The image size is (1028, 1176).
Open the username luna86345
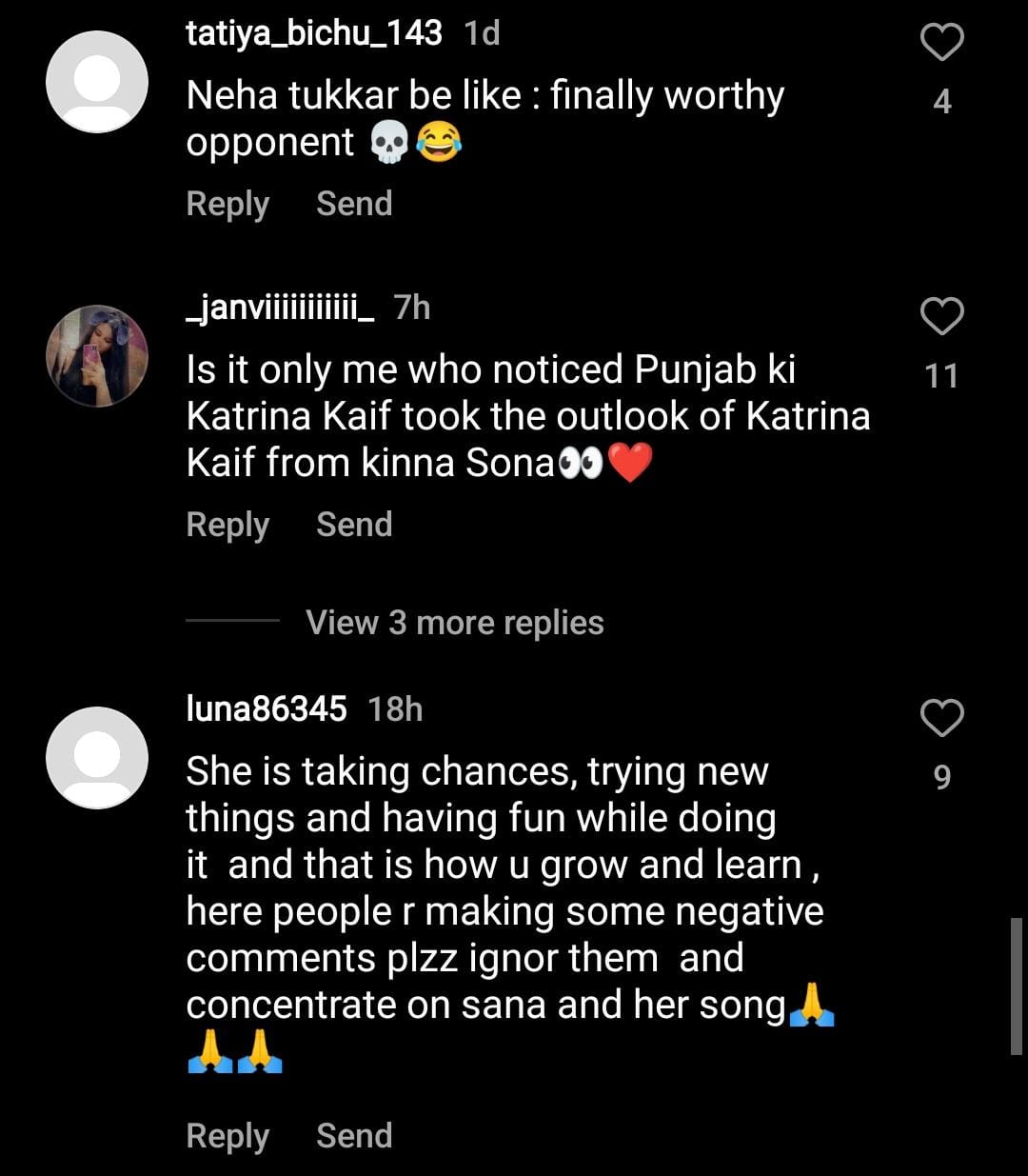tap(267, 709)
